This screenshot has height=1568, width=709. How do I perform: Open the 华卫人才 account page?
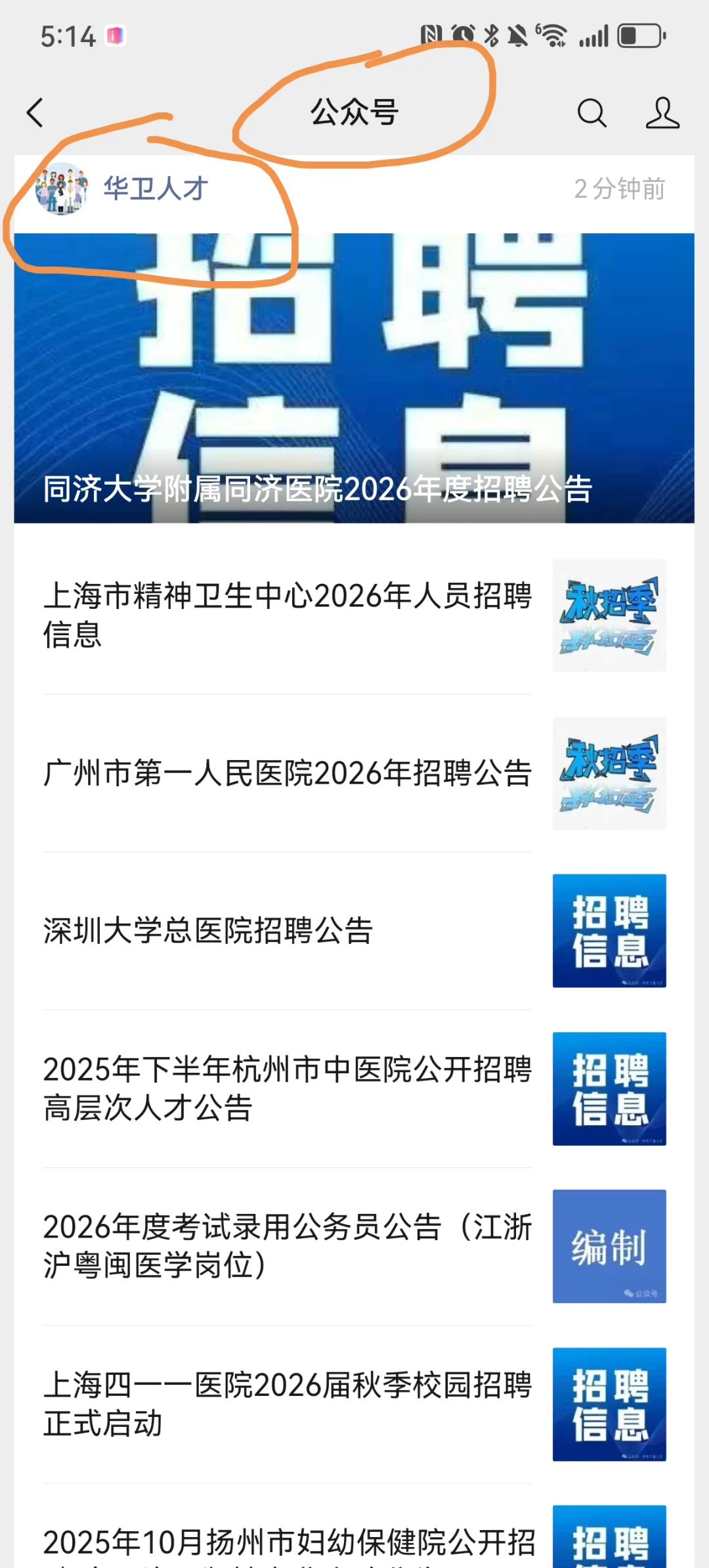click(x=155, y=189)
